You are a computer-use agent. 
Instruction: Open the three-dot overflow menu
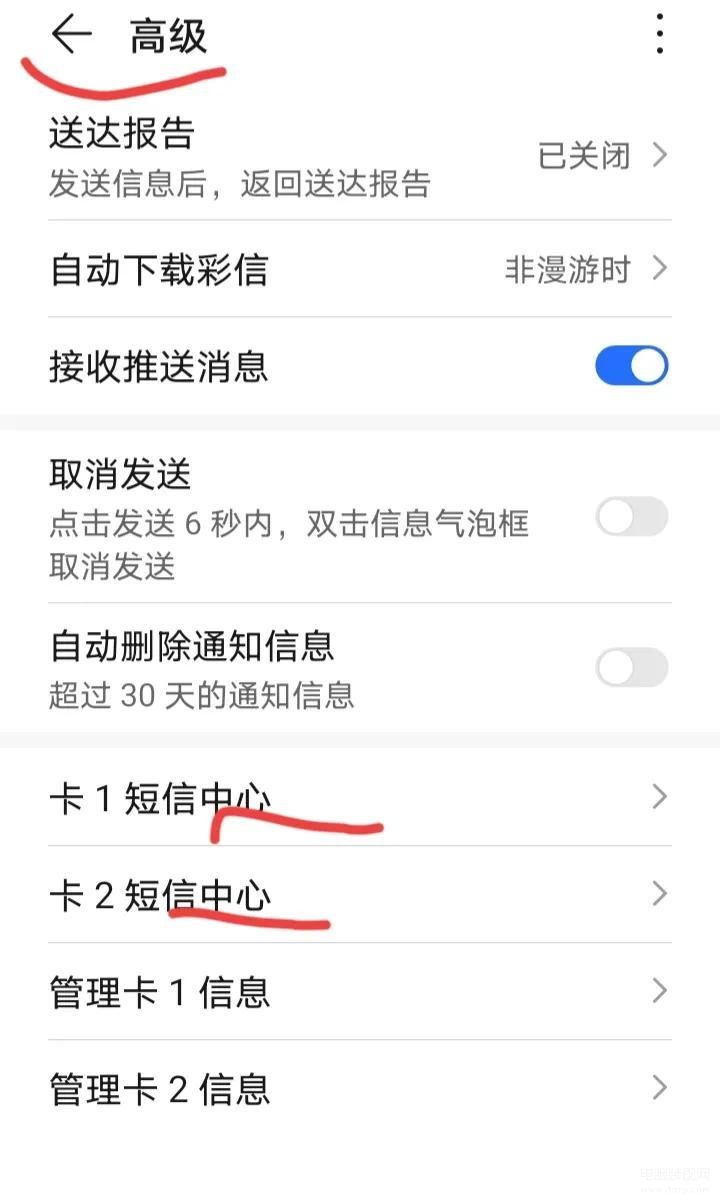(659, 34)
